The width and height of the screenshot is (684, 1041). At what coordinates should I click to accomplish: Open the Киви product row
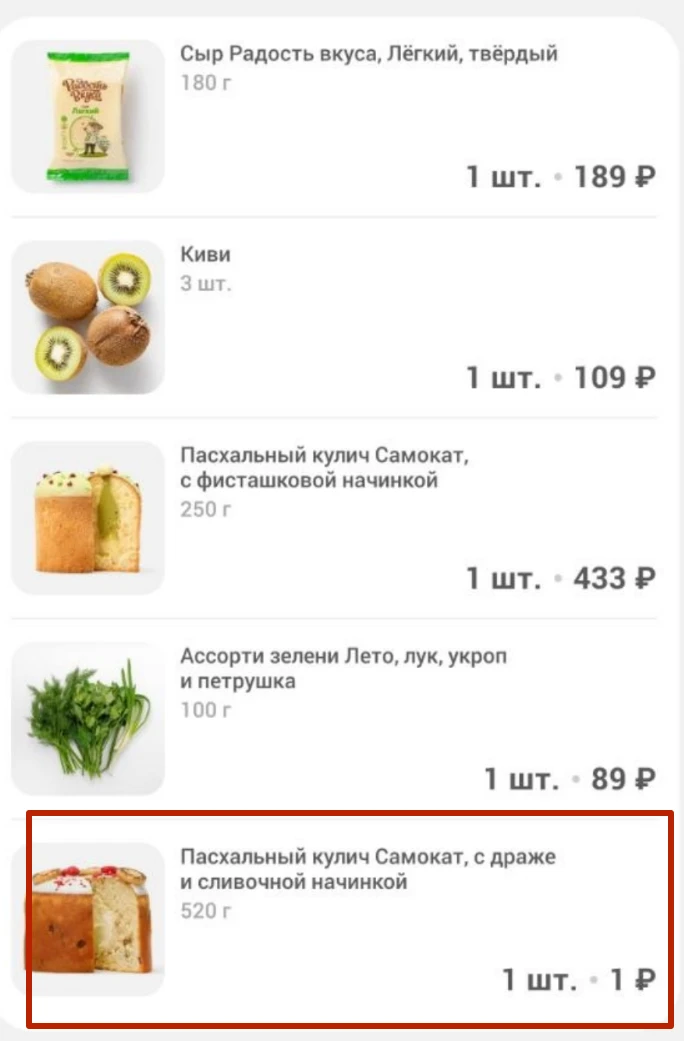point(206,255)
